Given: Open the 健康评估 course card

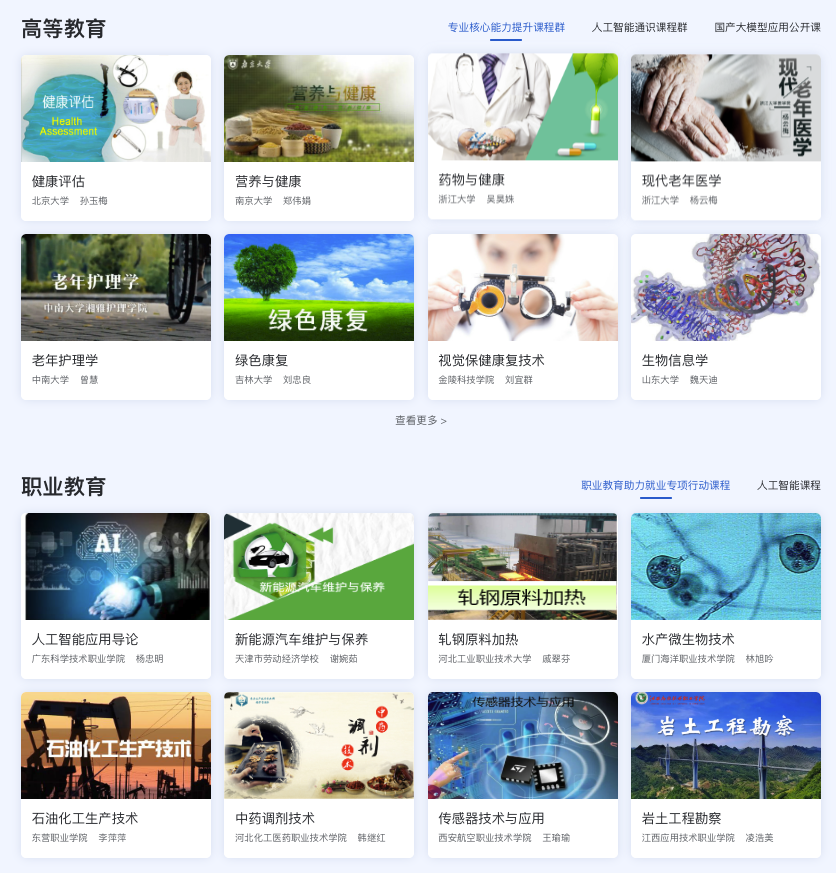Looking at the screenshot, I should pos(115,140).
